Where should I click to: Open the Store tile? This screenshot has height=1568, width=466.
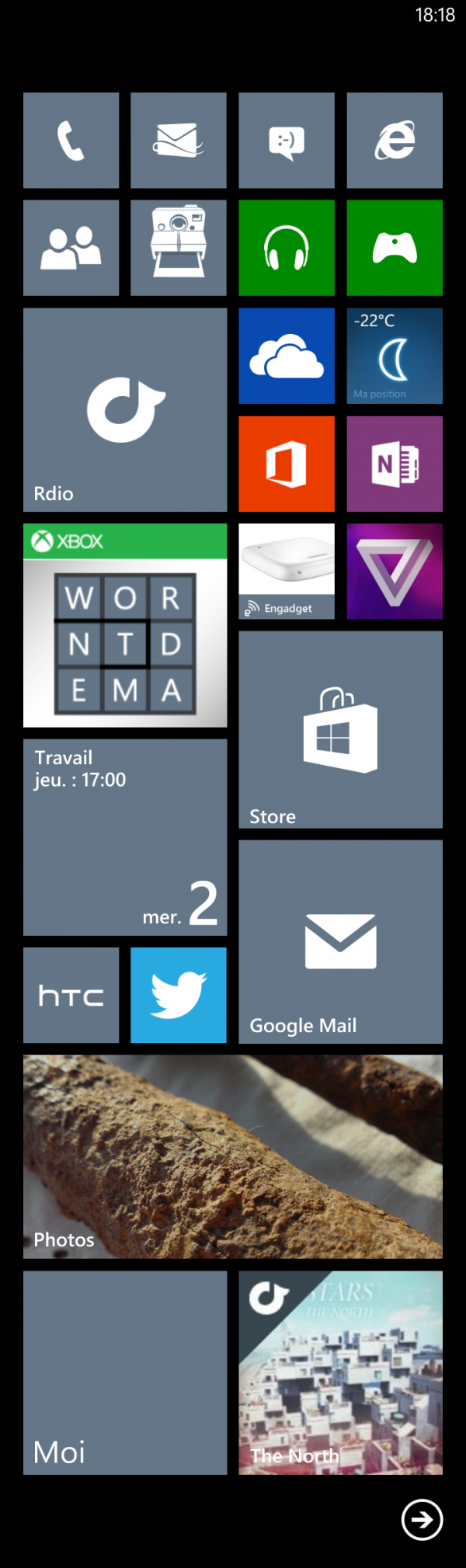[340, 729]
